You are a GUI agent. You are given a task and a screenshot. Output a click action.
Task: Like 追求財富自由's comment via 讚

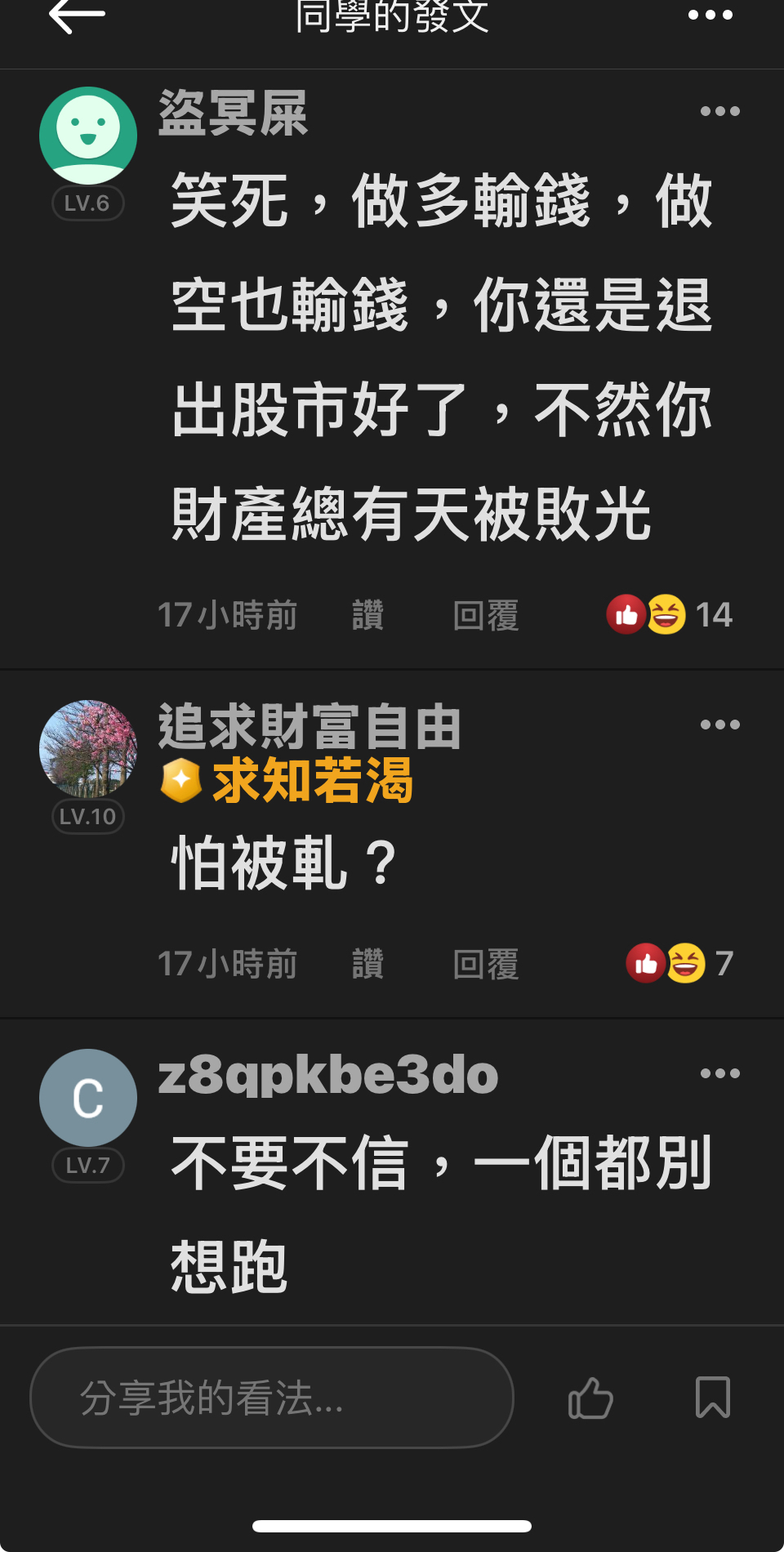pos(367,964)
